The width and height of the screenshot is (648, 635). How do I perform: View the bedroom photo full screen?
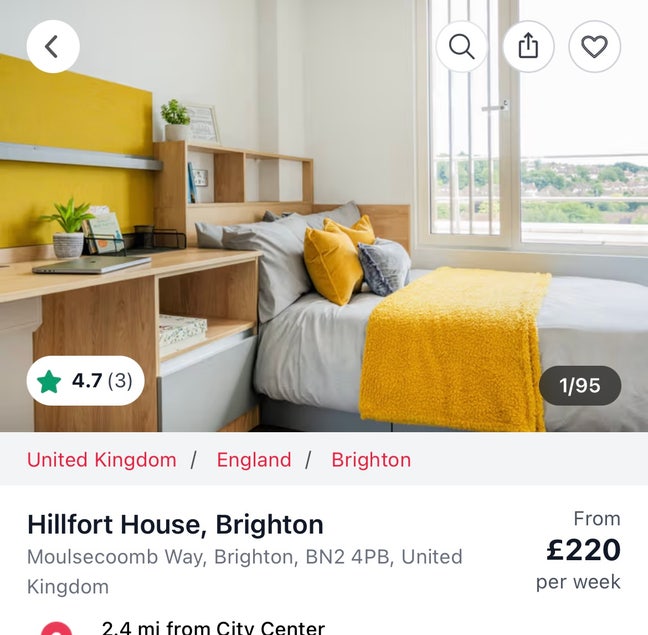[x=330, y=230]
